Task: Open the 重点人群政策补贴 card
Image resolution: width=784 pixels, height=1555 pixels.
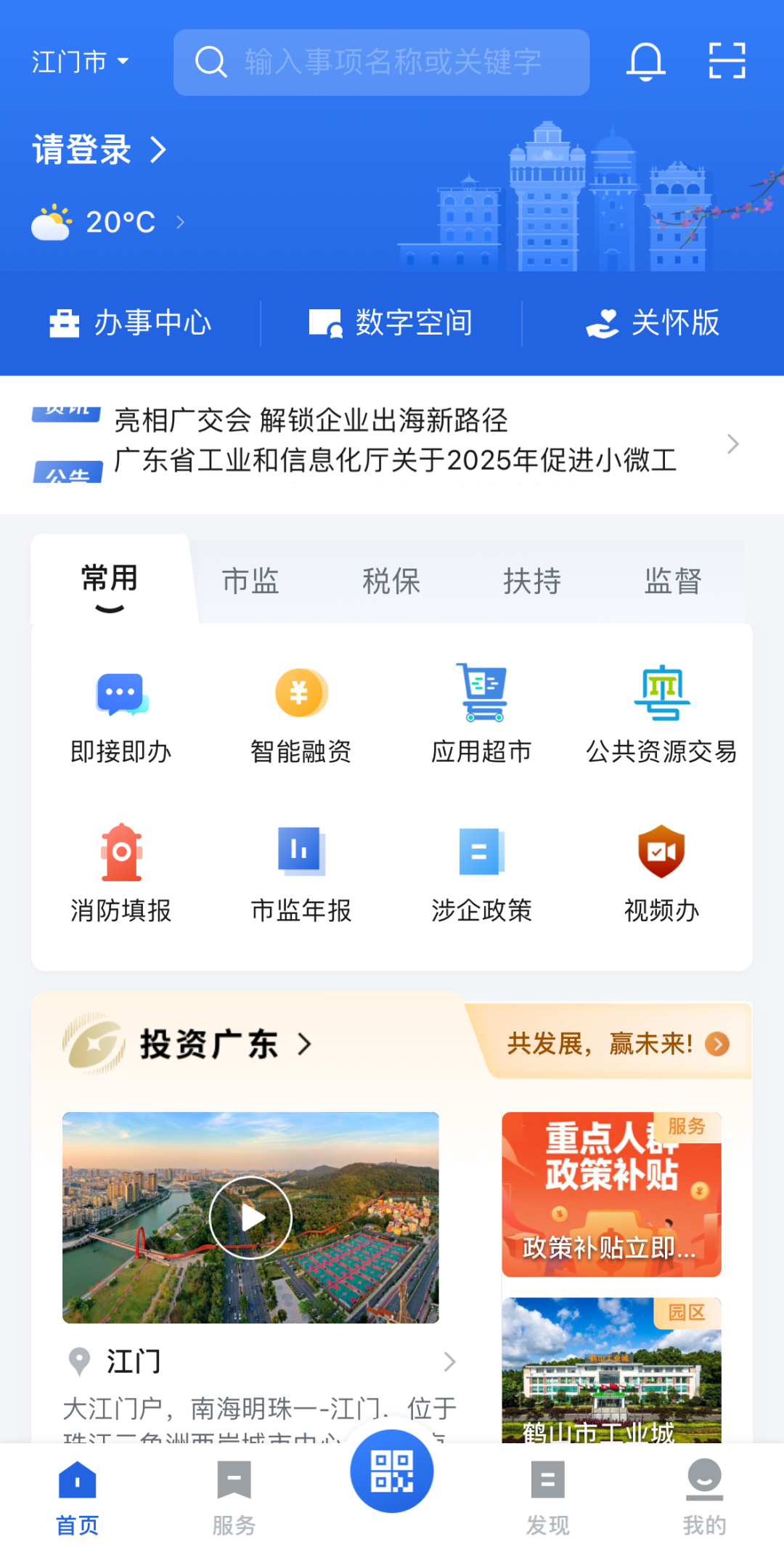Action: (x=611, y=1194)
